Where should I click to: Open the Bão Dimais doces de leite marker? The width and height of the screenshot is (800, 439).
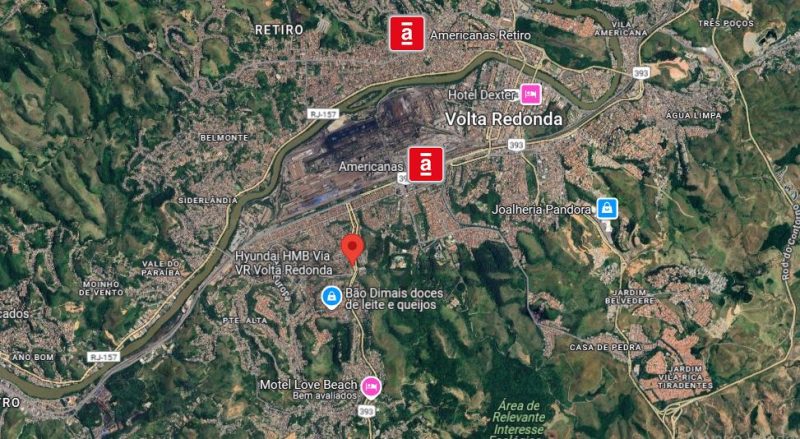330,297
